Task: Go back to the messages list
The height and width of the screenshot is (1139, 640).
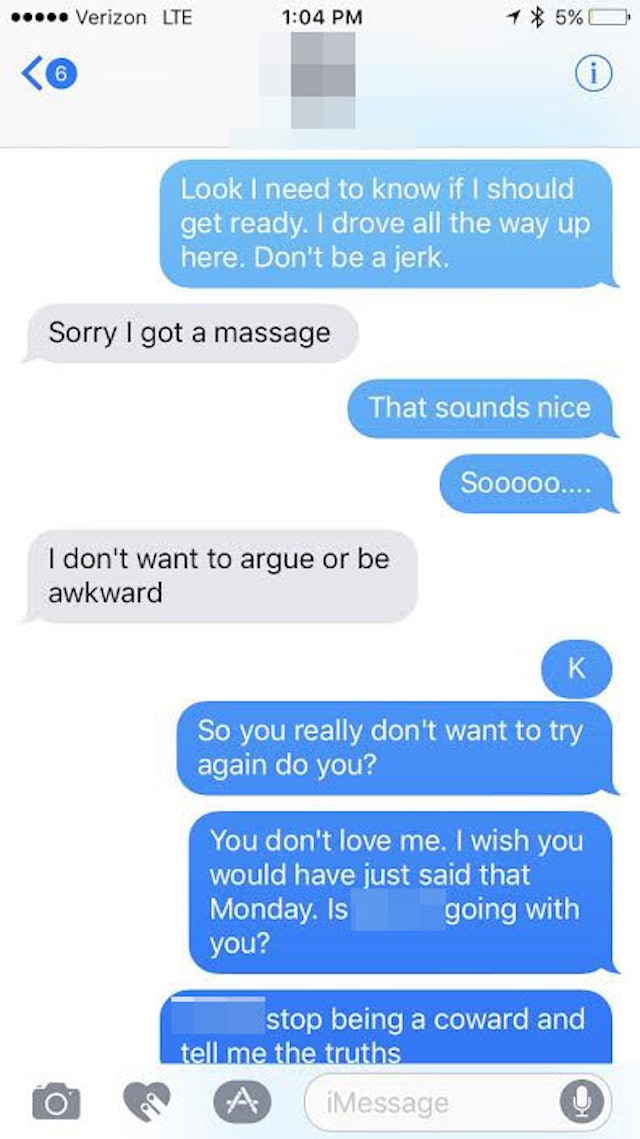Action: click(47, 76)
